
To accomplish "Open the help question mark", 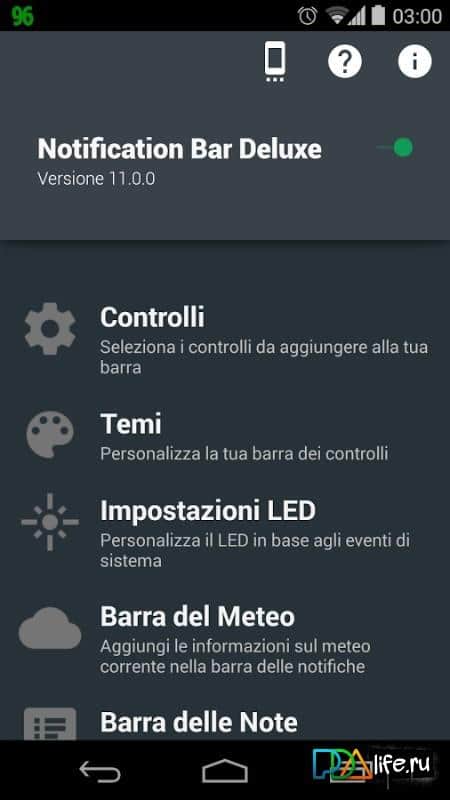I will coord(345,61).
